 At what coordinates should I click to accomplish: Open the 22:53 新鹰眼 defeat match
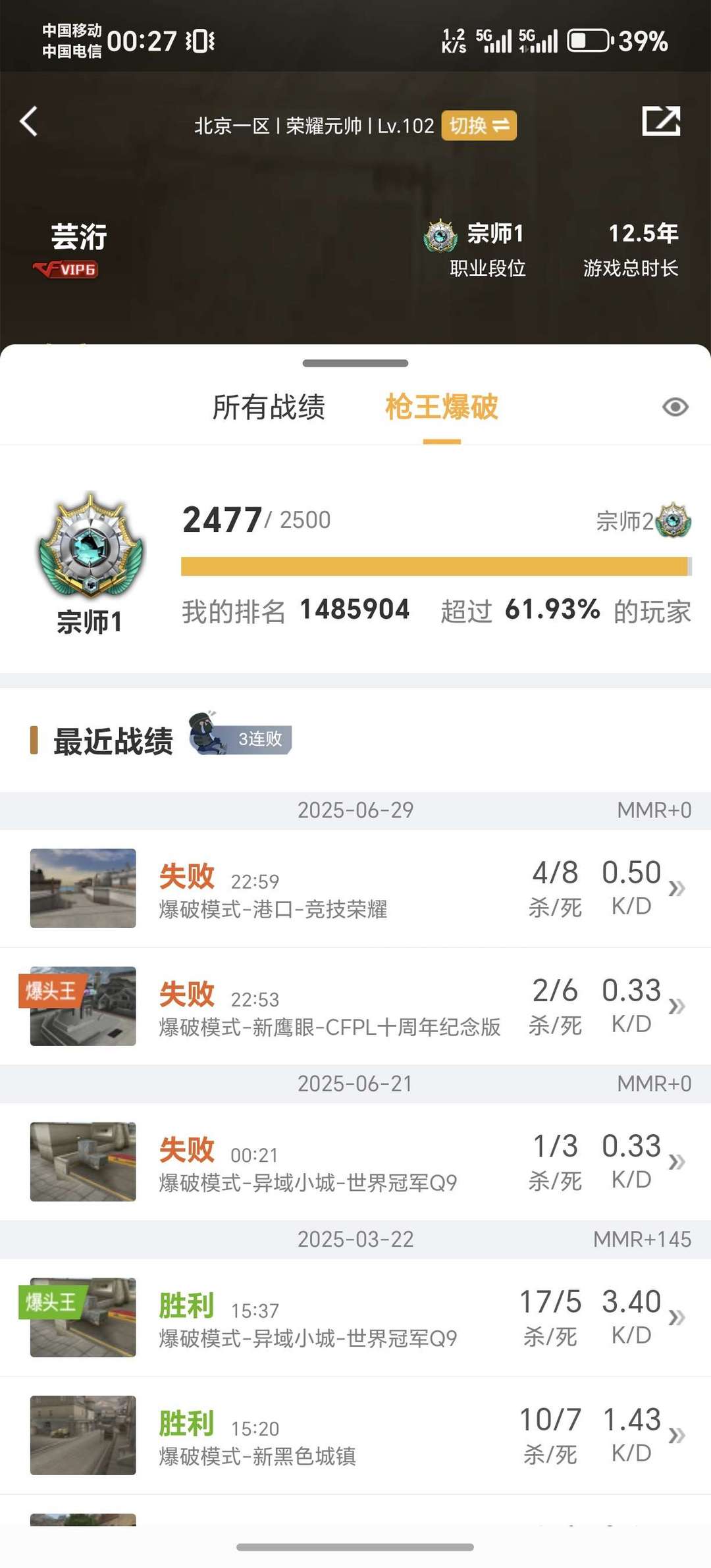[355, 1006]
